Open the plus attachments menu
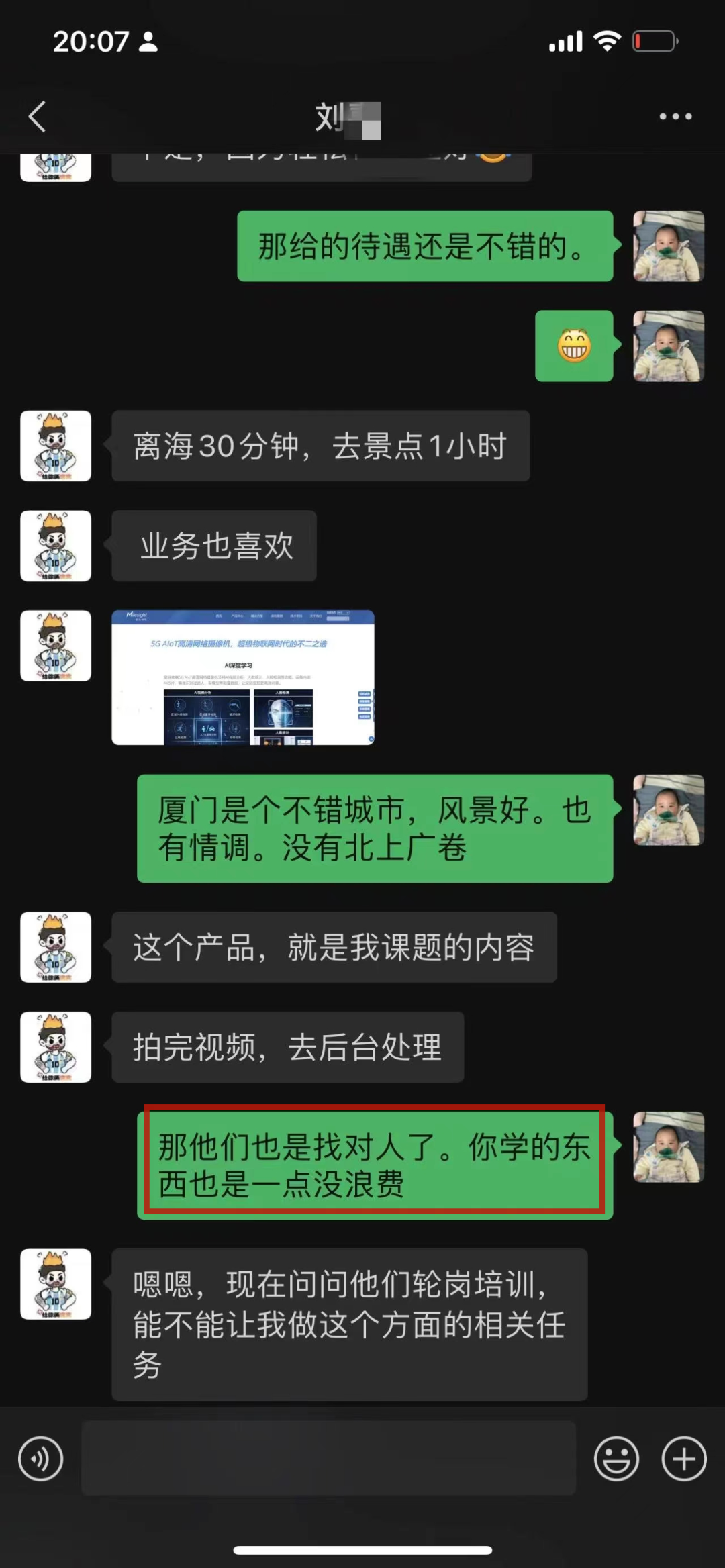 tap(683, 1459)
